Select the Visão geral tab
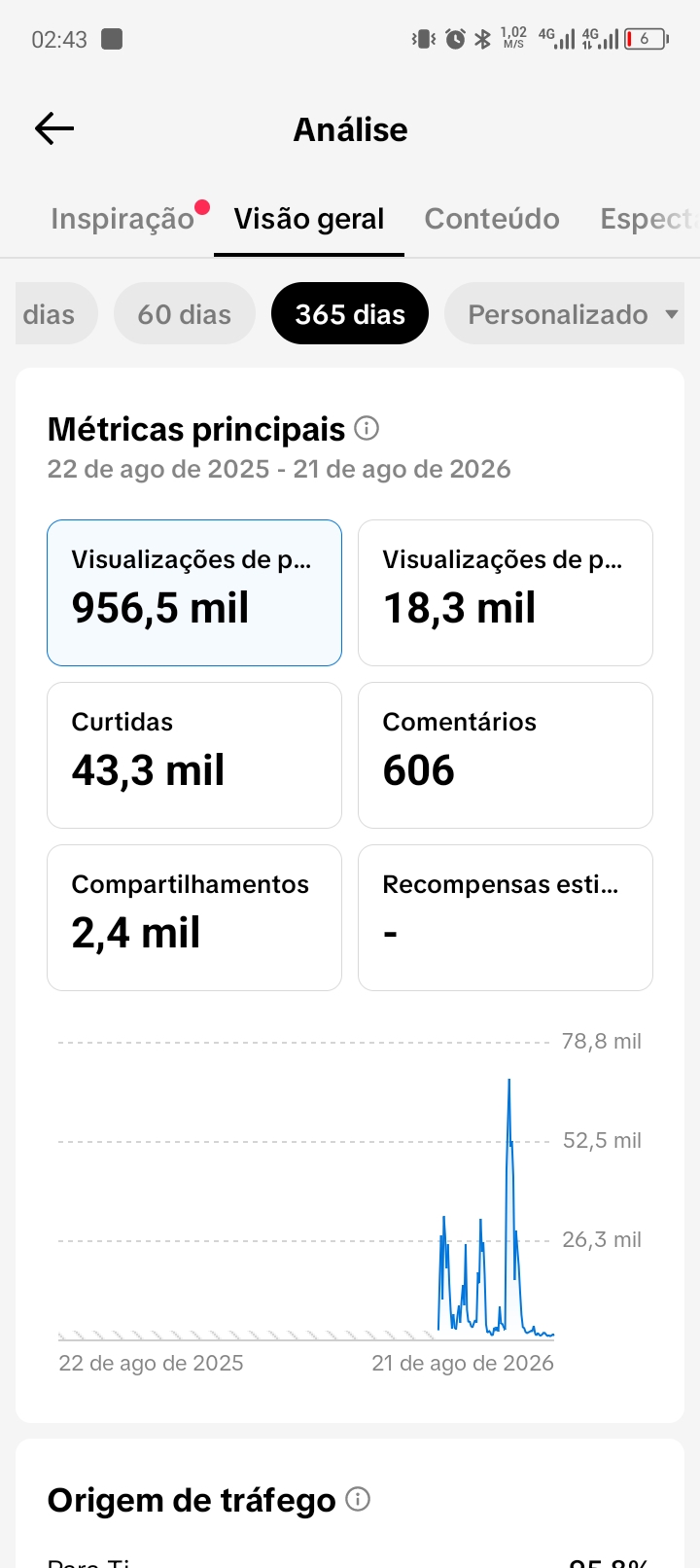 click(309, 219)
